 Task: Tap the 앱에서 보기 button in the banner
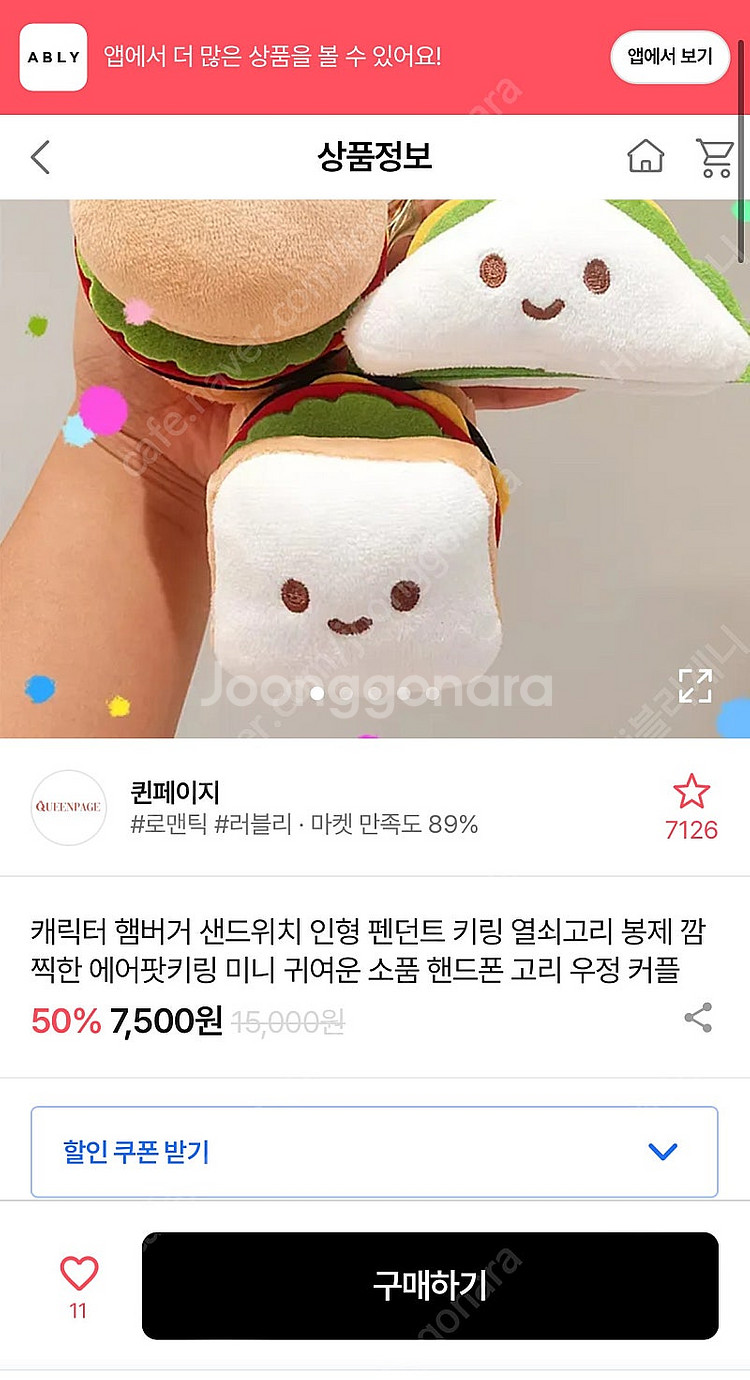click(x=669, y=57)
